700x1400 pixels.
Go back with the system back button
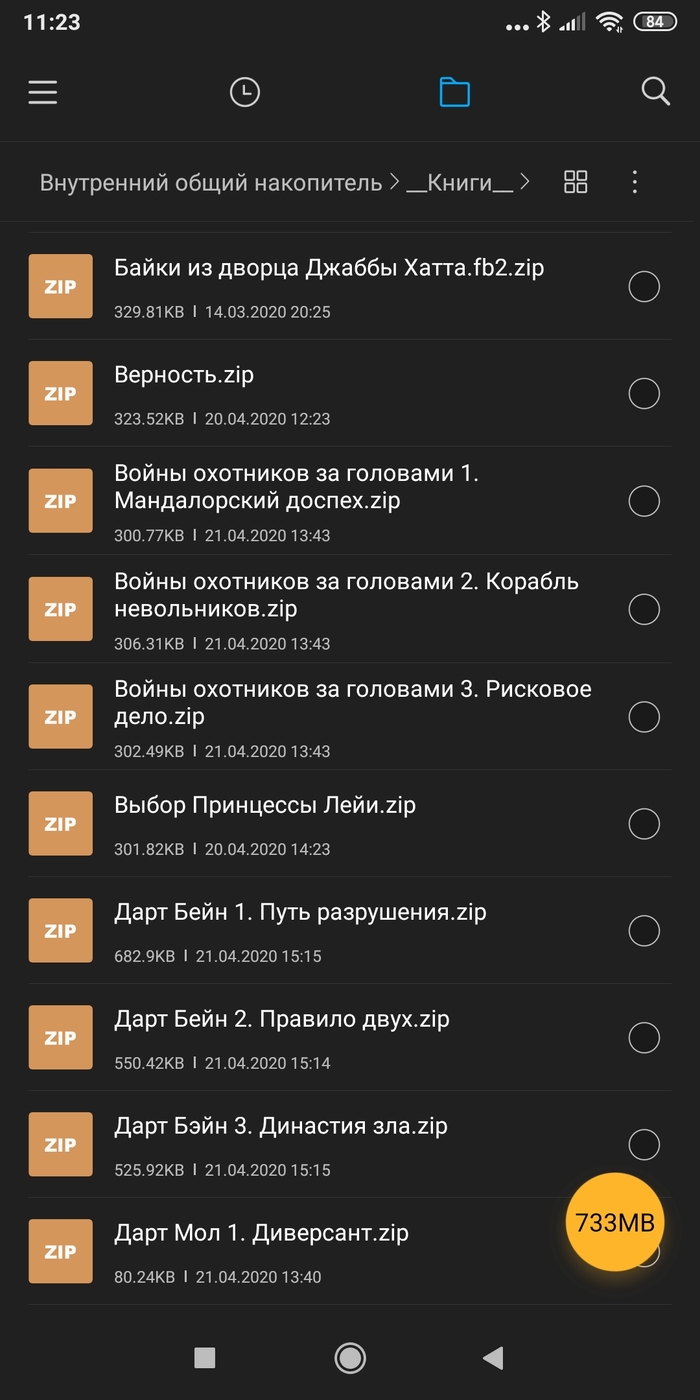coord(492,1357)
